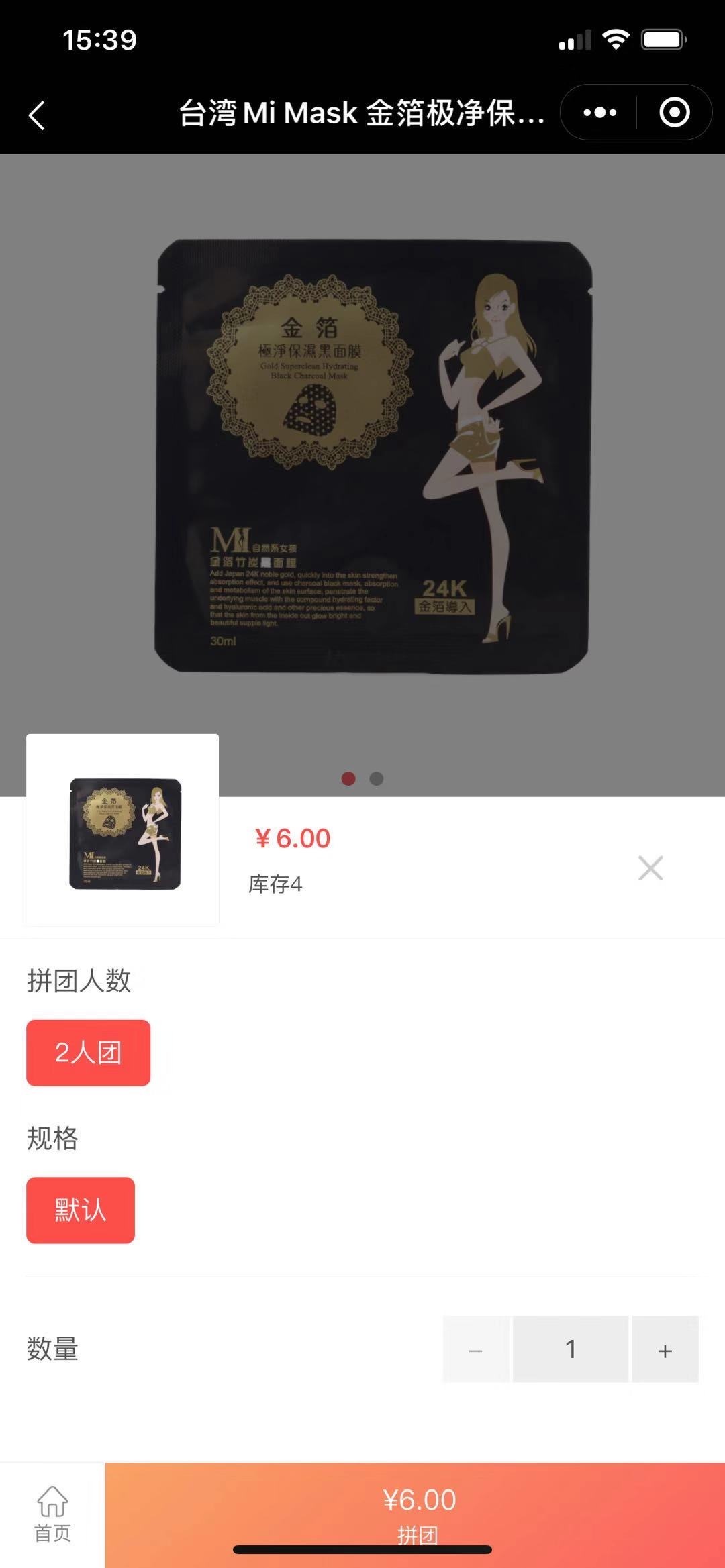Tap the back arrow to return
The width and height of the screenshot is (725, 1568).
pyautogui.click(x=38, y=115)
